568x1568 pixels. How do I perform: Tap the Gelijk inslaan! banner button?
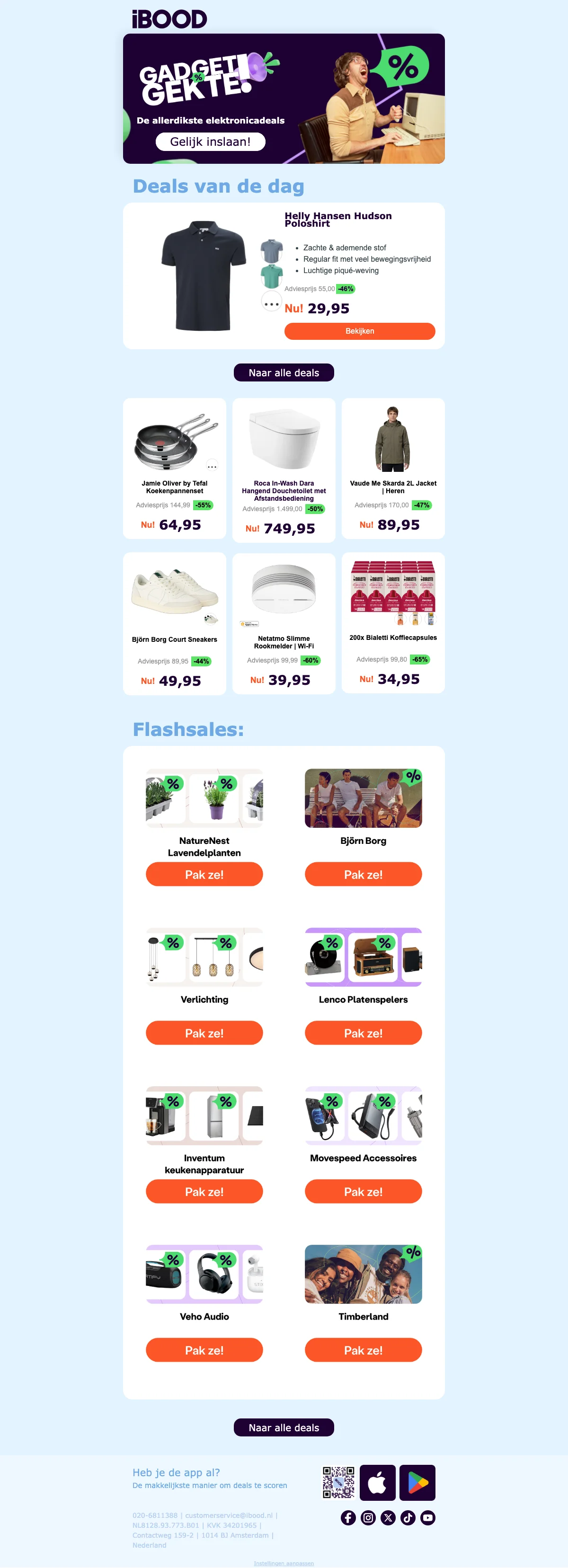210,142
